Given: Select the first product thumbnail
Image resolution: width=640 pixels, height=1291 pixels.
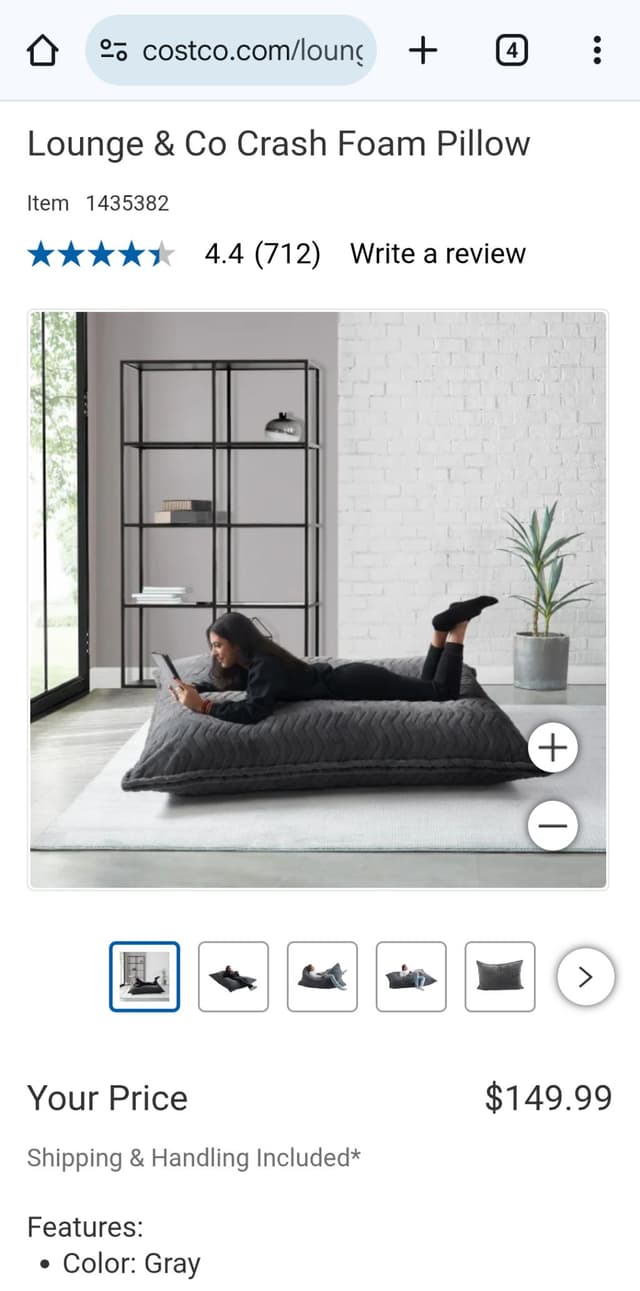Looking at the screenshot, I should (144, 976).
